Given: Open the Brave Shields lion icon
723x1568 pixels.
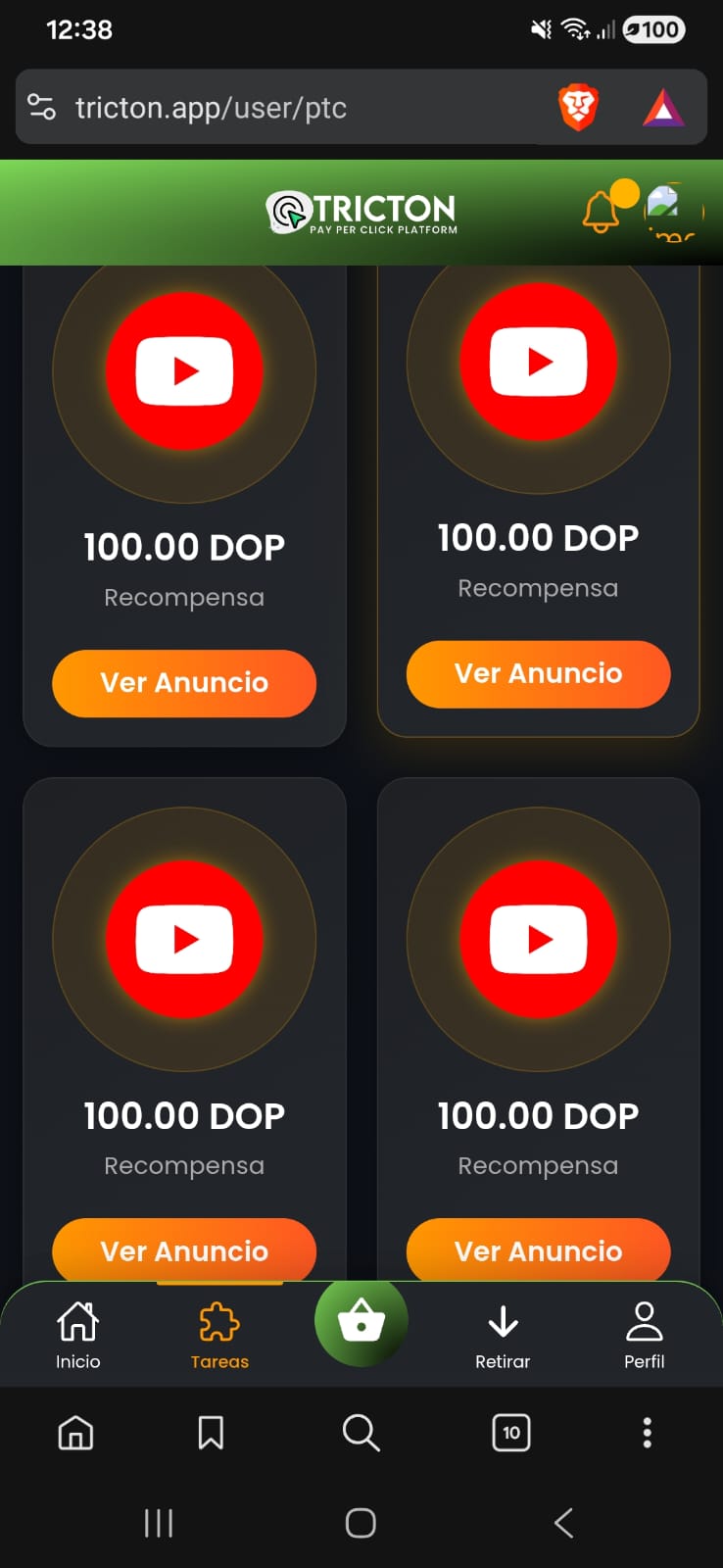Looking at the screenshot, I should point(578,107).
